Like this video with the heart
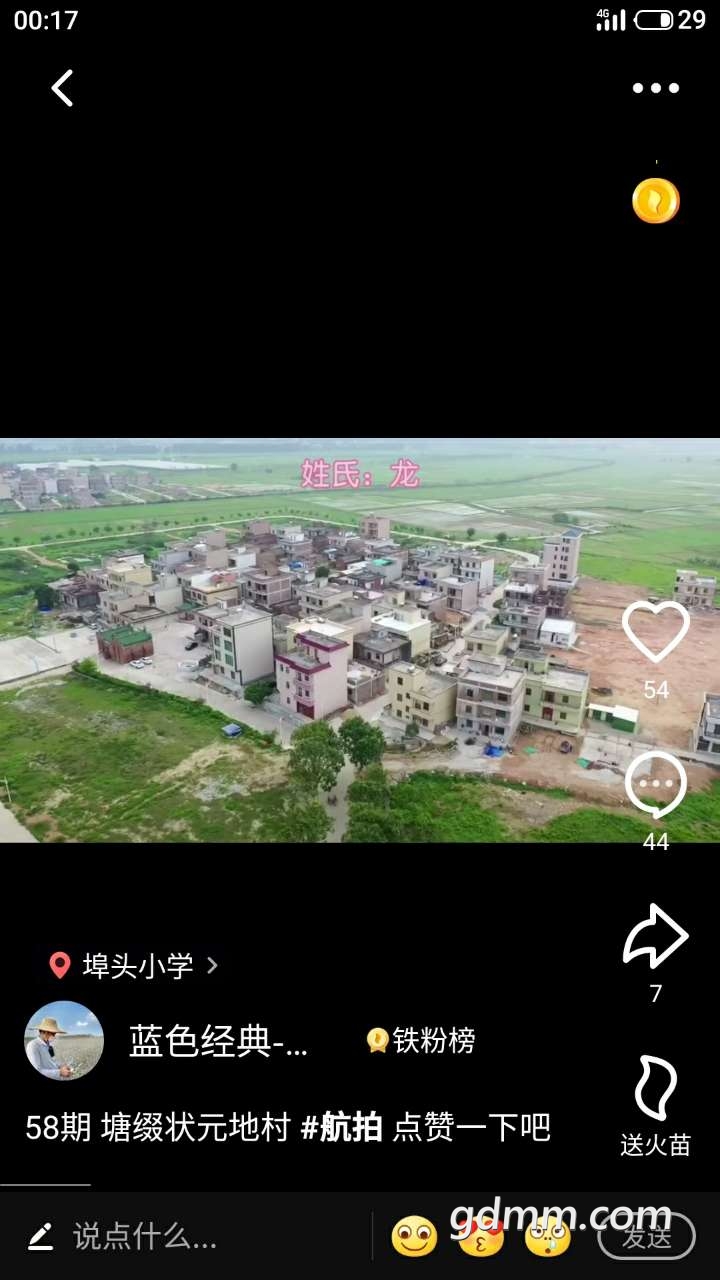720x1280 pixels. click(655, 633)
